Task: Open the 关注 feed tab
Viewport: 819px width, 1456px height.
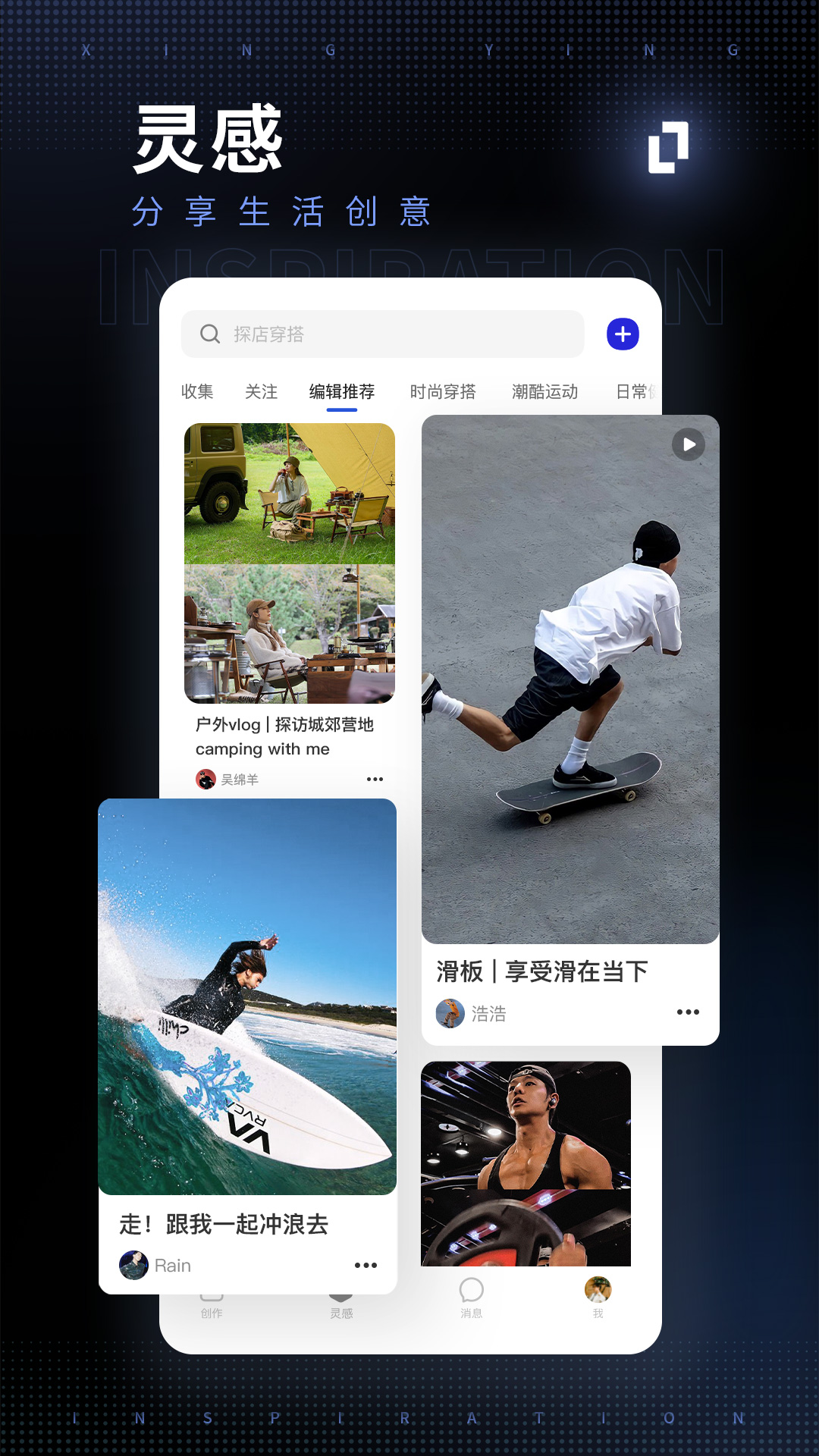Action: pyautogui.click(x=261, y=392)
